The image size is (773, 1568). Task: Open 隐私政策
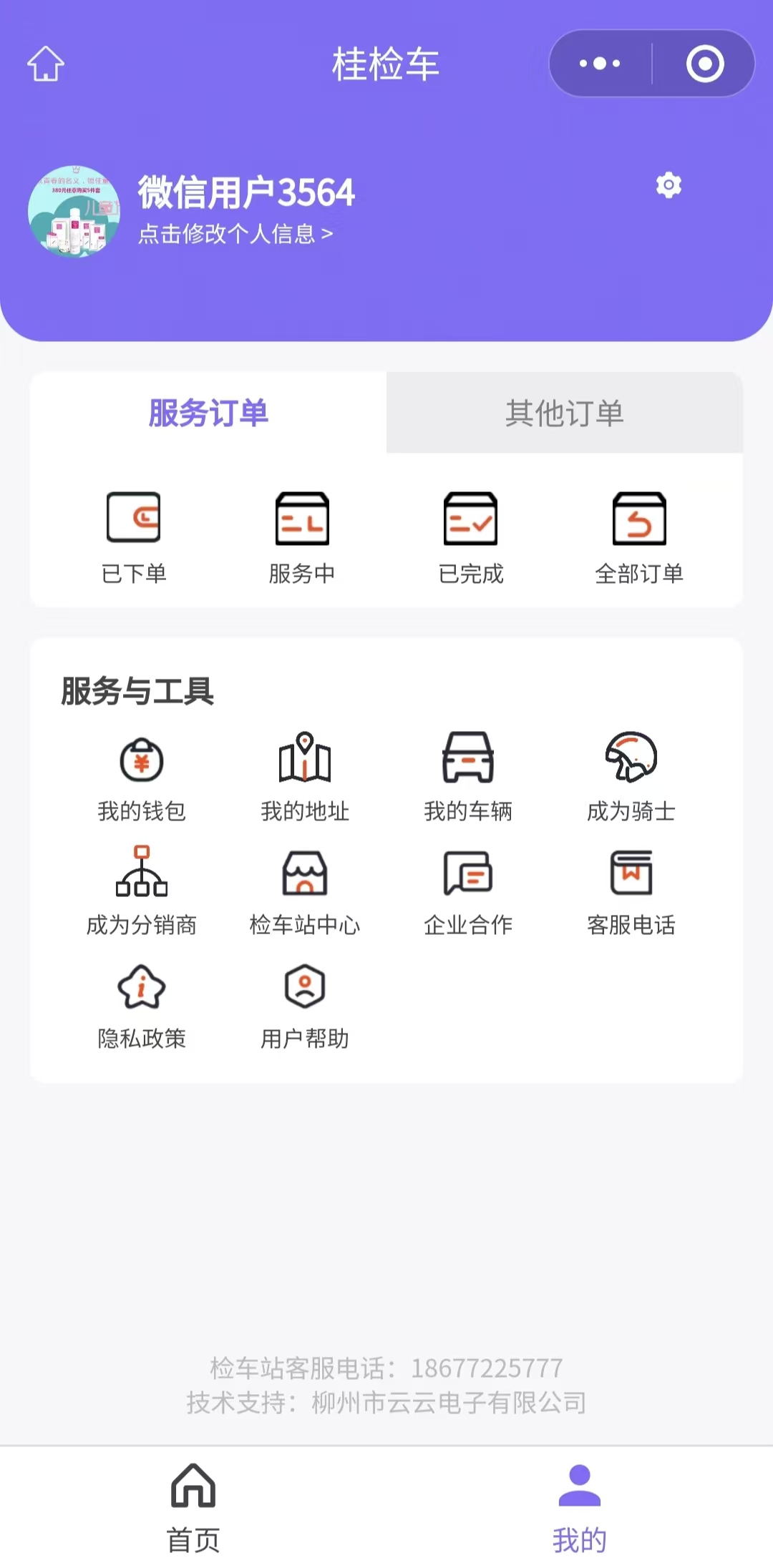[142, 1005]
